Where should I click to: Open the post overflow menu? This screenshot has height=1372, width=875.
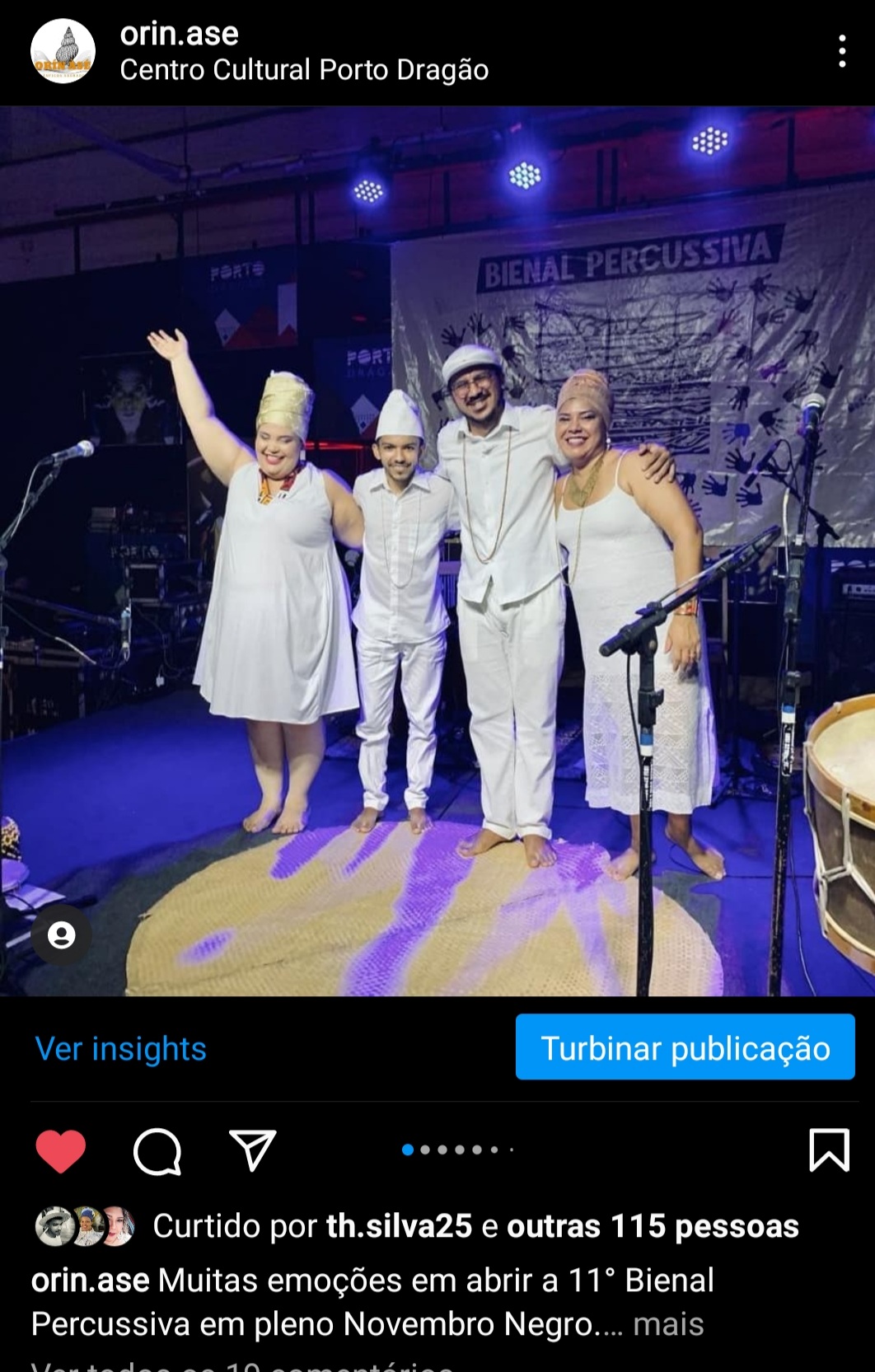pos(841,51)
